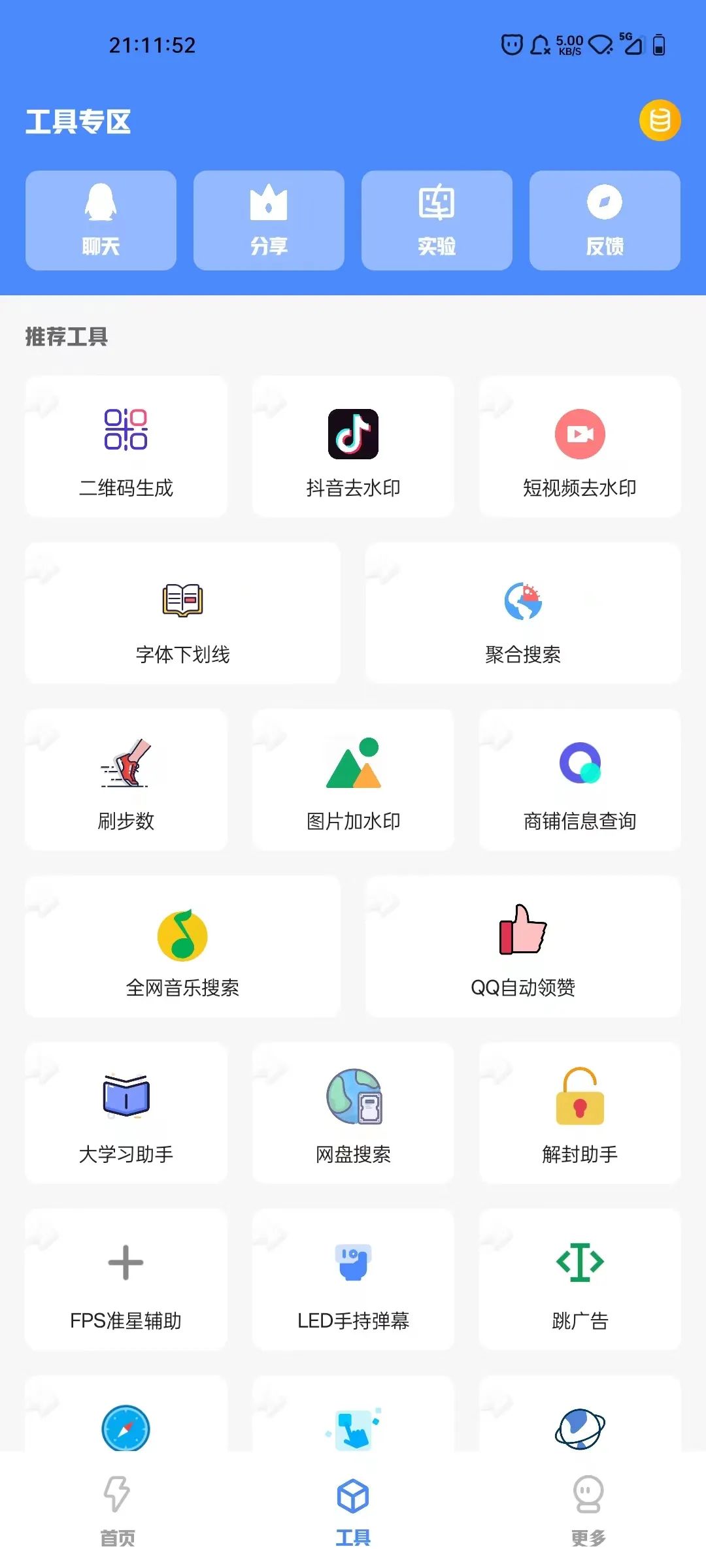Open 图片加水印 tool

click(x=353, y=780)
